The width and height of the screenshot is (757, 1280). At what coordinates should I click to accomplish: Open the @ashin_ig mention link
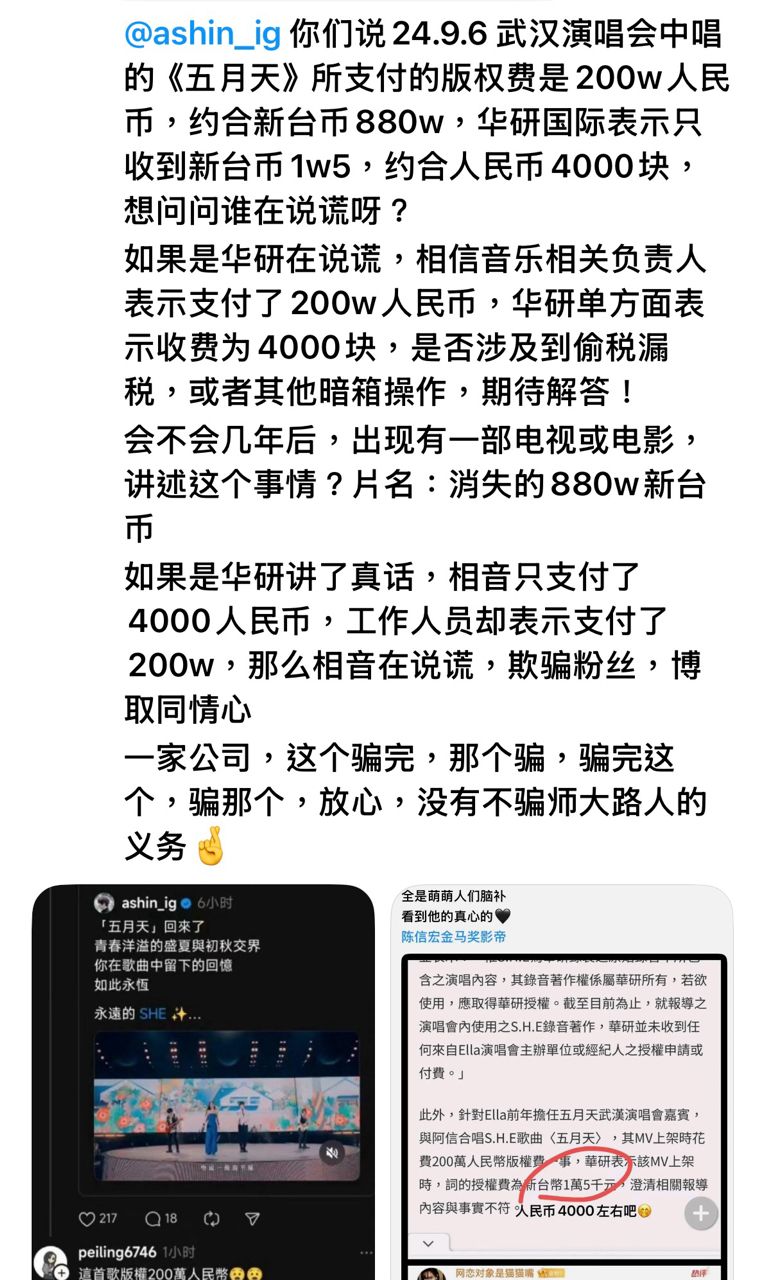(x=203, y=34)
